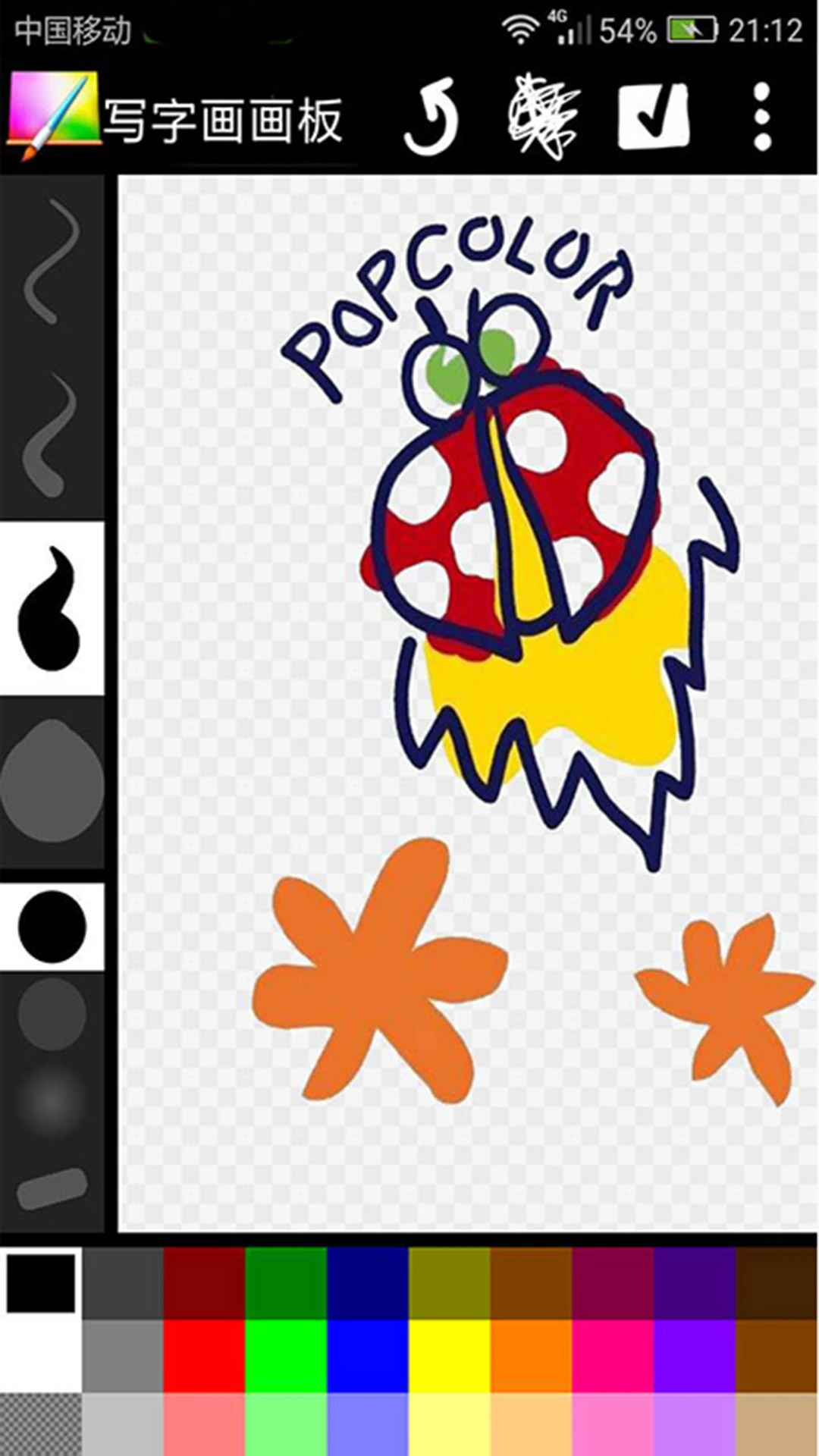The image size is (819, 1456).
Task: Open the three-dot overflow menu
Action: (761, 118)
